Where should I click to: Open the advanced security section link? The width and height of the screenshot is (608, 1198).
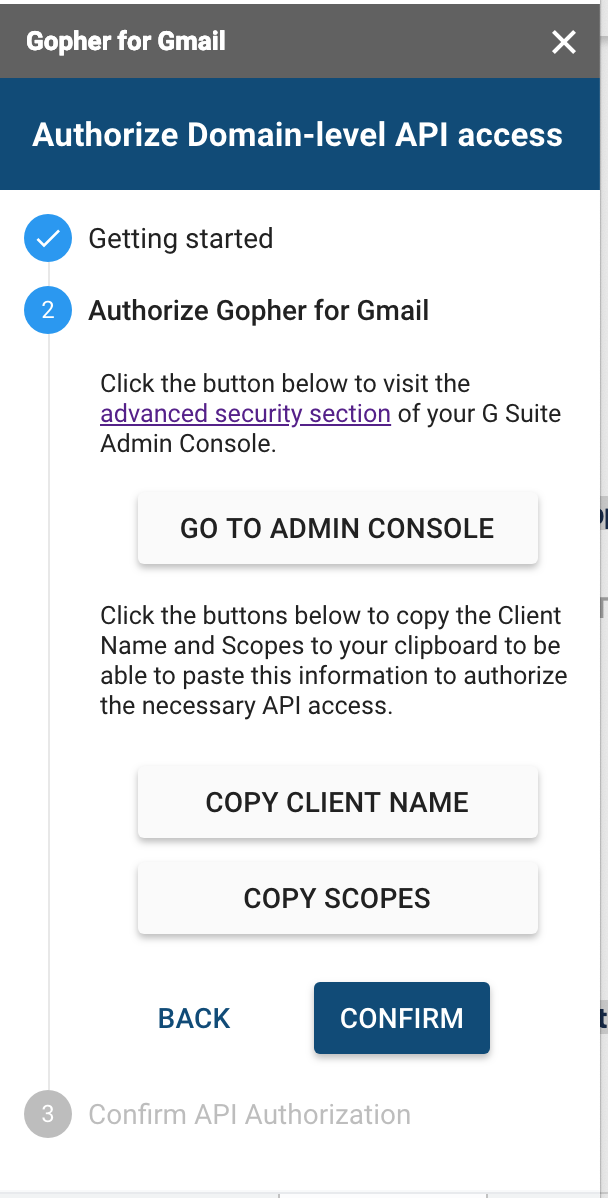(x=245, y=413)
